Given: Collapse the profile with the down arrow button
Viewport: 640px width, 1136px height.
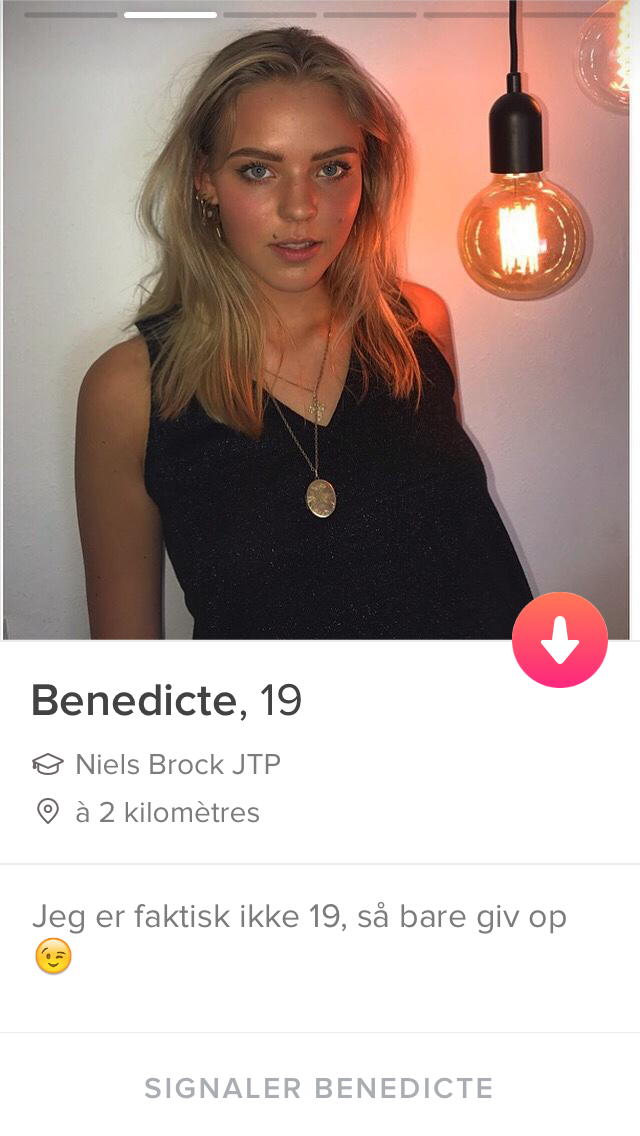Looking at the screenshot, I should click(x=560, y=640).
